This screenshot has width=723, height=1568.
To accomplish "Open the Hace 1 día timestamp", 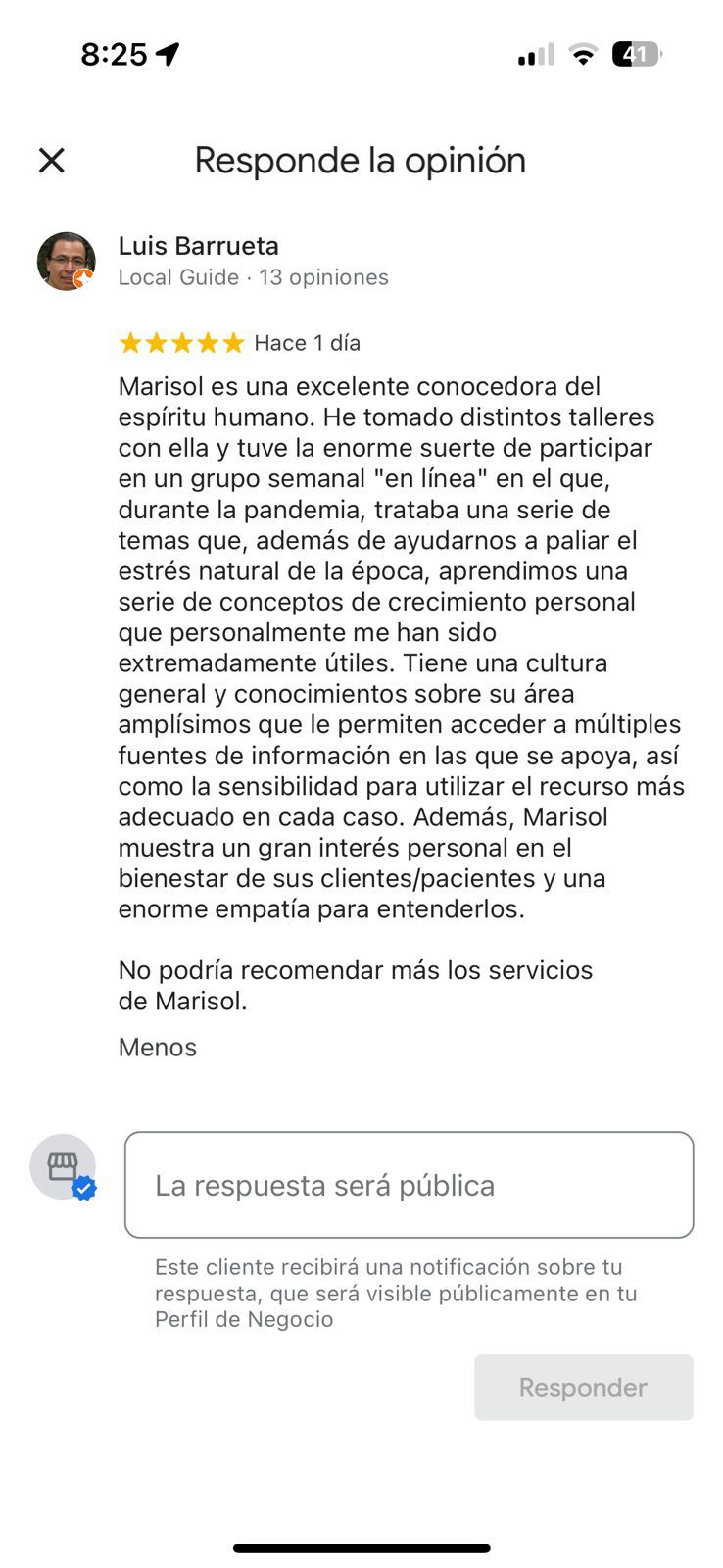I will pos(306,343).
